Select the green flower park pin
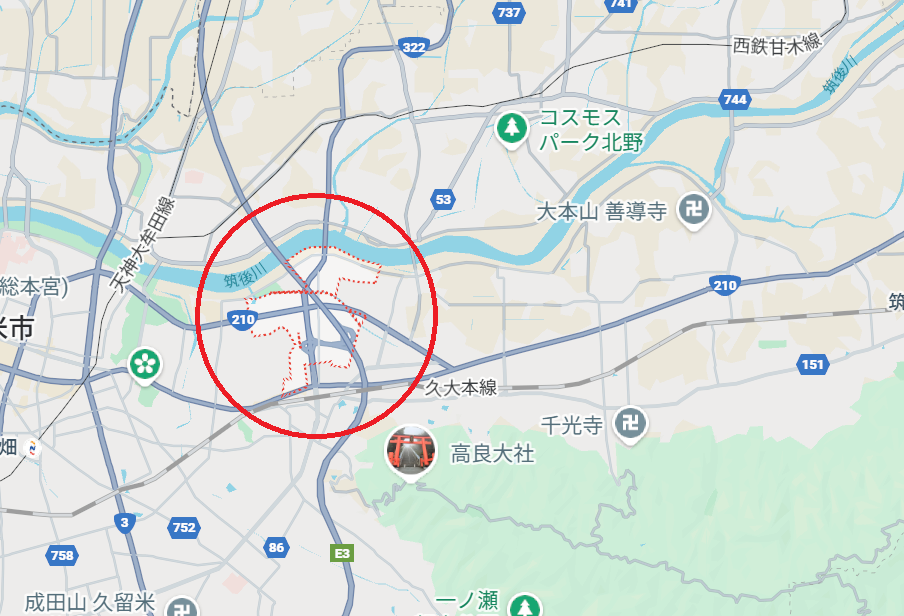The height and width of the screenshot is (616, 904). (x=145, y=364)
